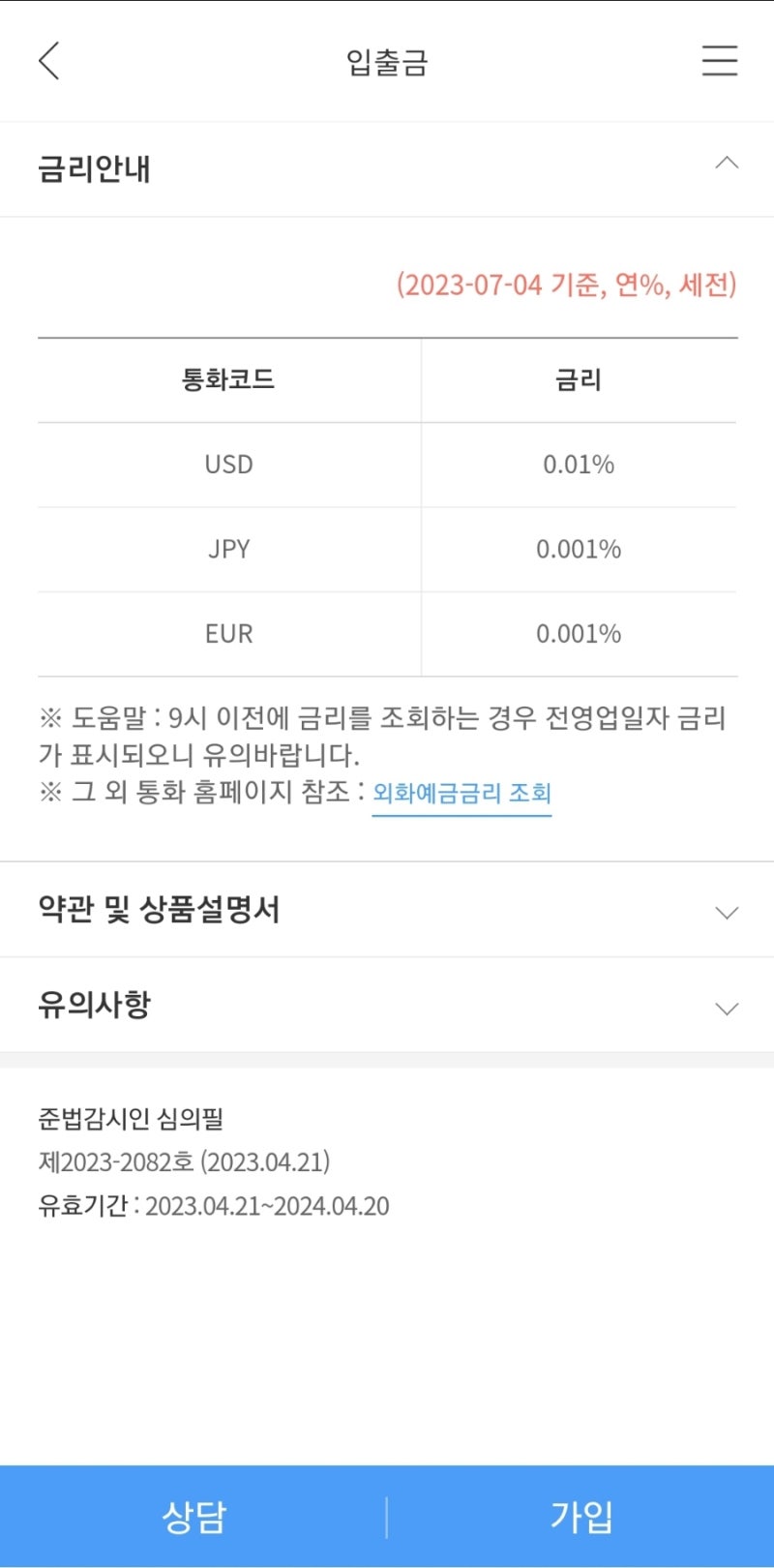Click the 도움말 notice text
The height and width of the screenshot is (1568, 774).
pos(387,739)
